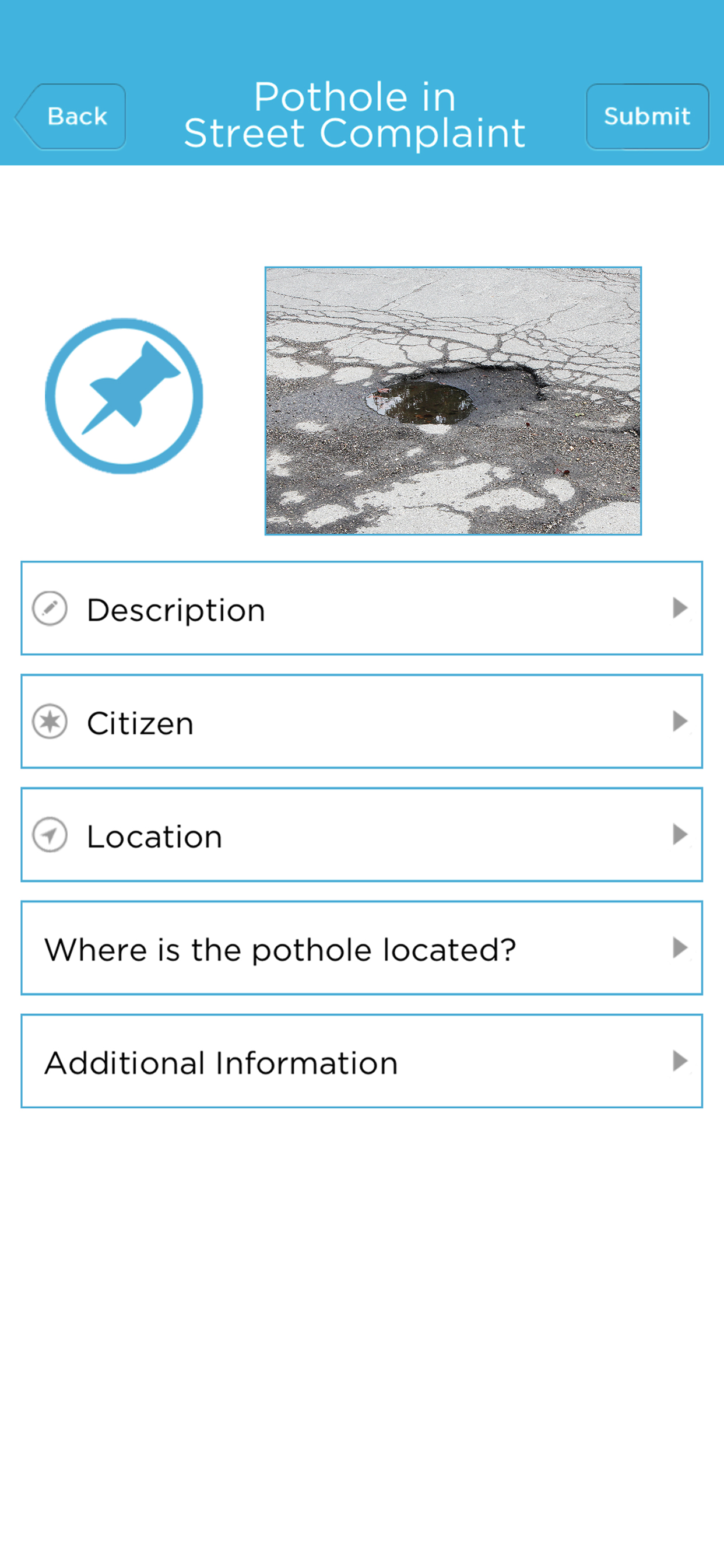This screenshot has height=1568, width=724.
Task: Open the 'Where is the pothole located?' question
Action: [362, 949]
